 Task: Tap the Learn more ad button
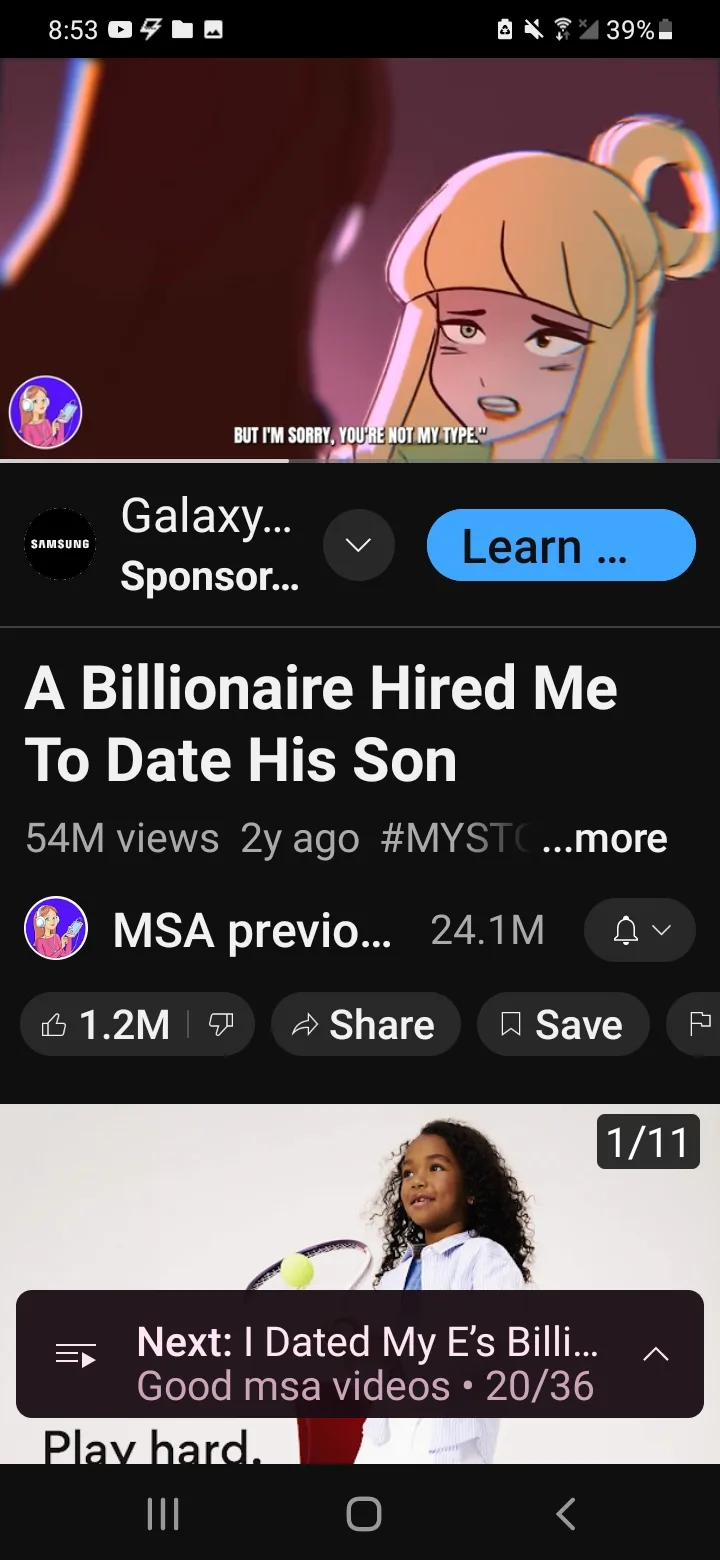point(561,546)
